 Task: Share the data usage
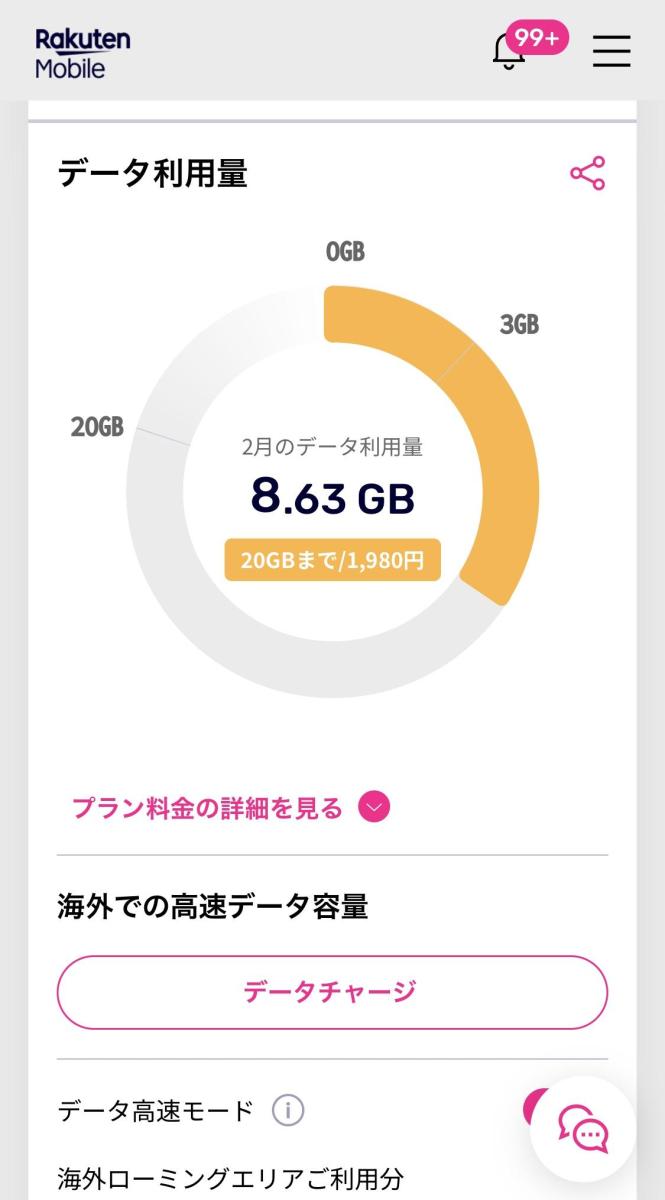(x=588, y=174)
